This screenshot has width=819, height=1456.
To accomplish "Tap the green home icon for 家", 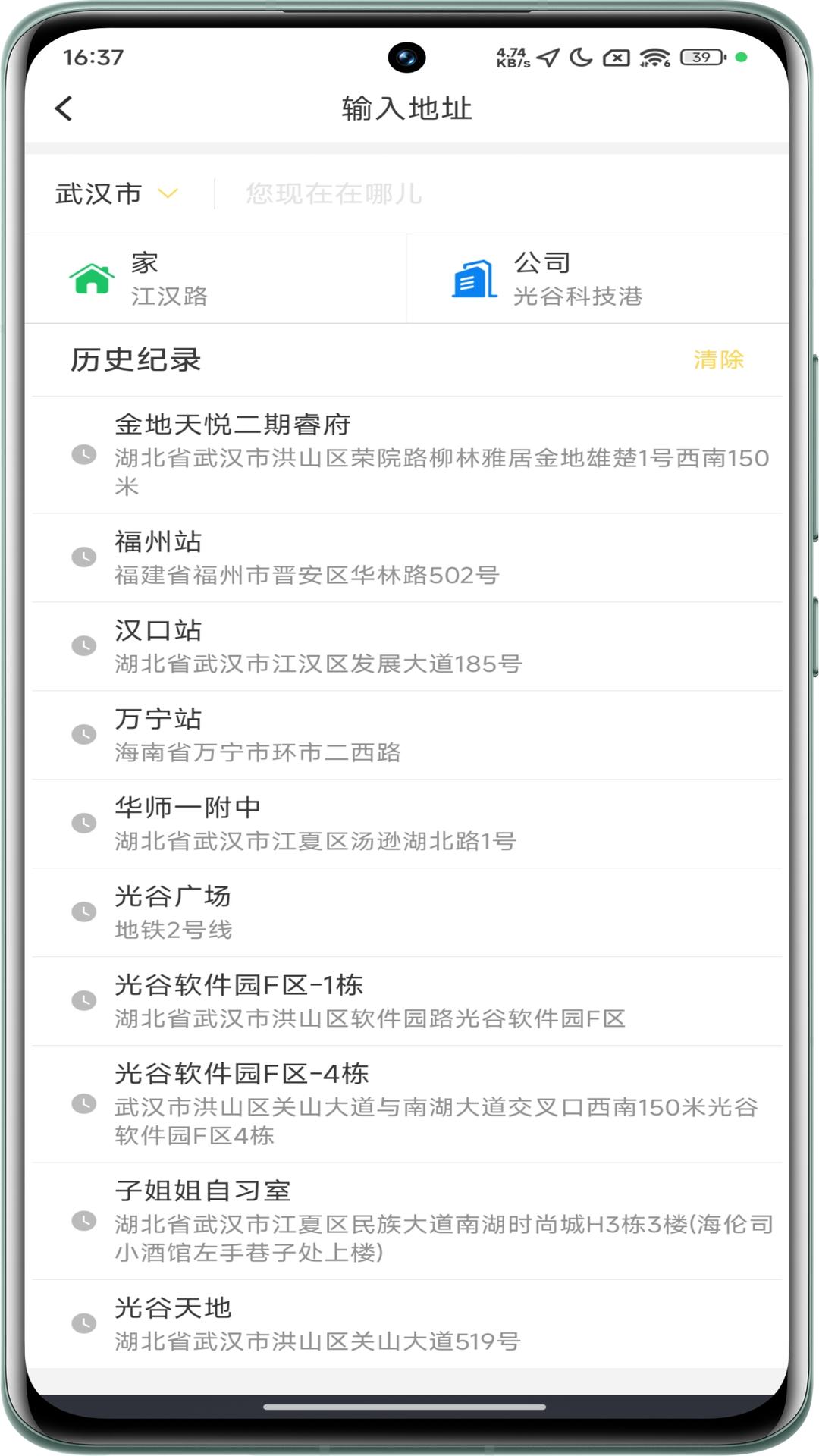I will coord(91,279).
